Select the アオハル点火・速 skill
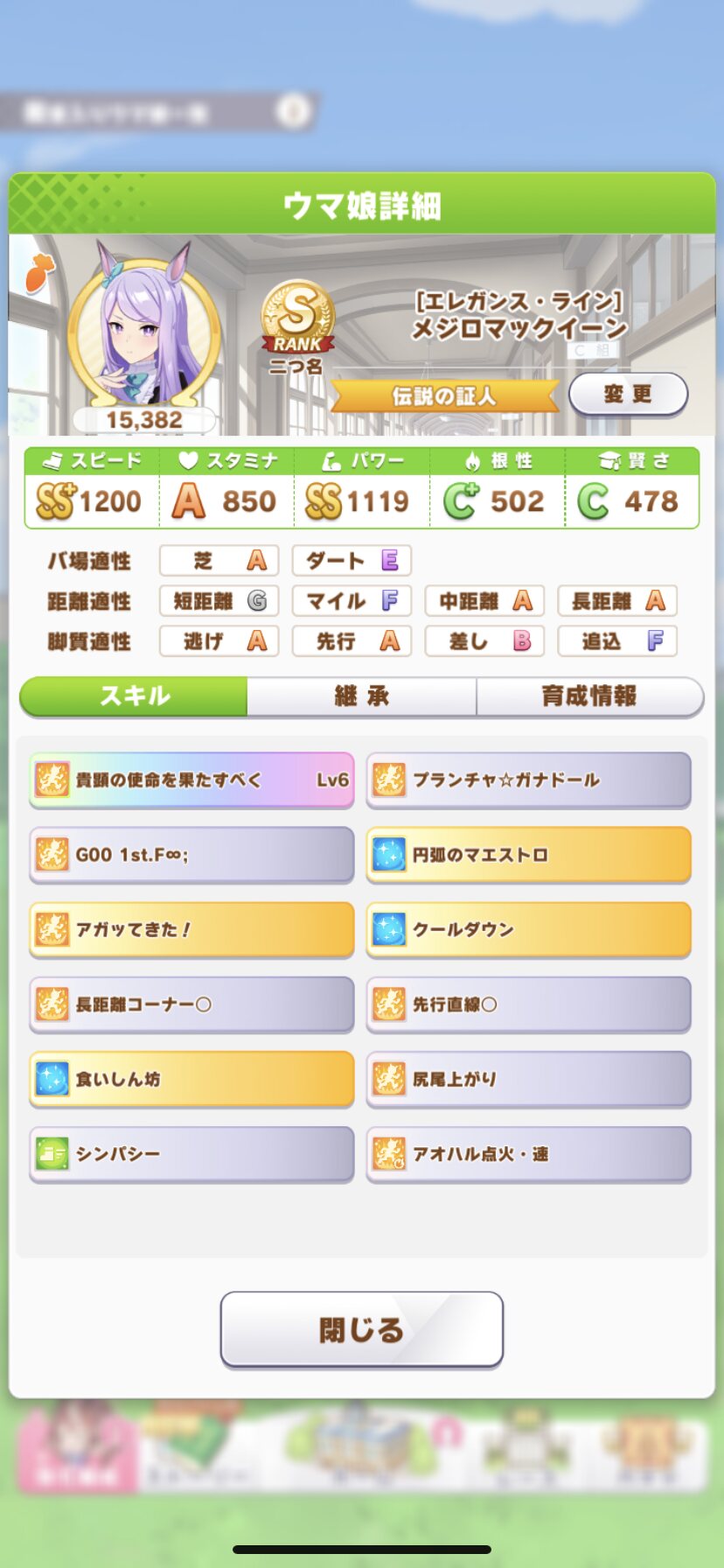The width and height of the screenshot is (724, 1568). point(528,1154)
